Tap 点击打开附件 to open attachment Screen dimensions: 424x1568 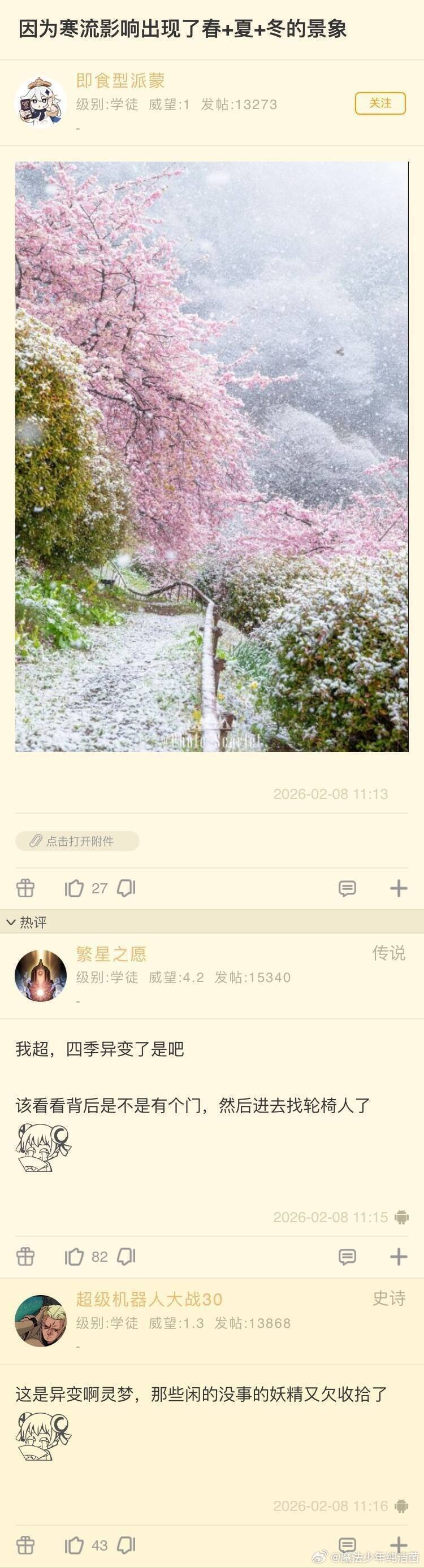point(77,841)
